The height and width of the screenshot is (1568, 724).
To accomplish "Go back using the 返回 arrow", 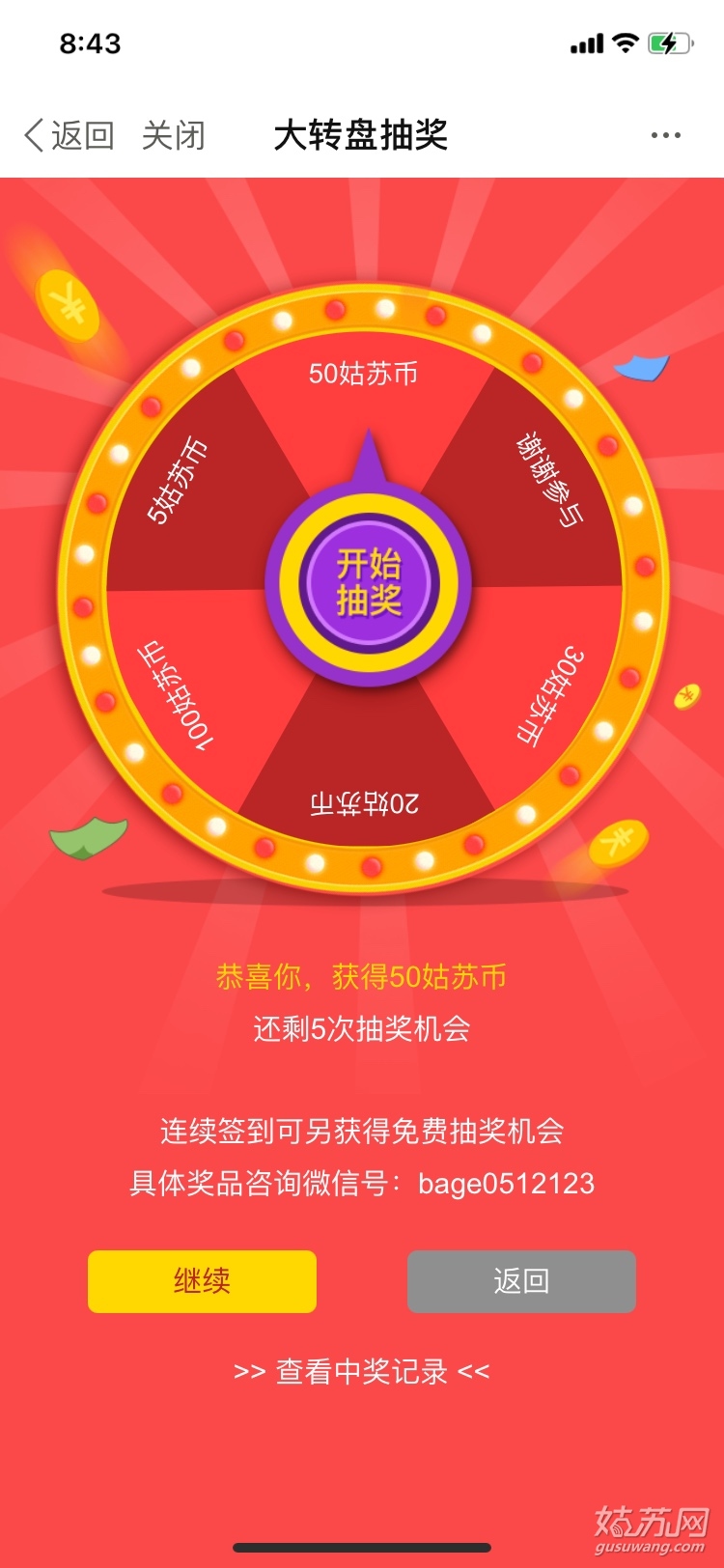I will point(68,135).
